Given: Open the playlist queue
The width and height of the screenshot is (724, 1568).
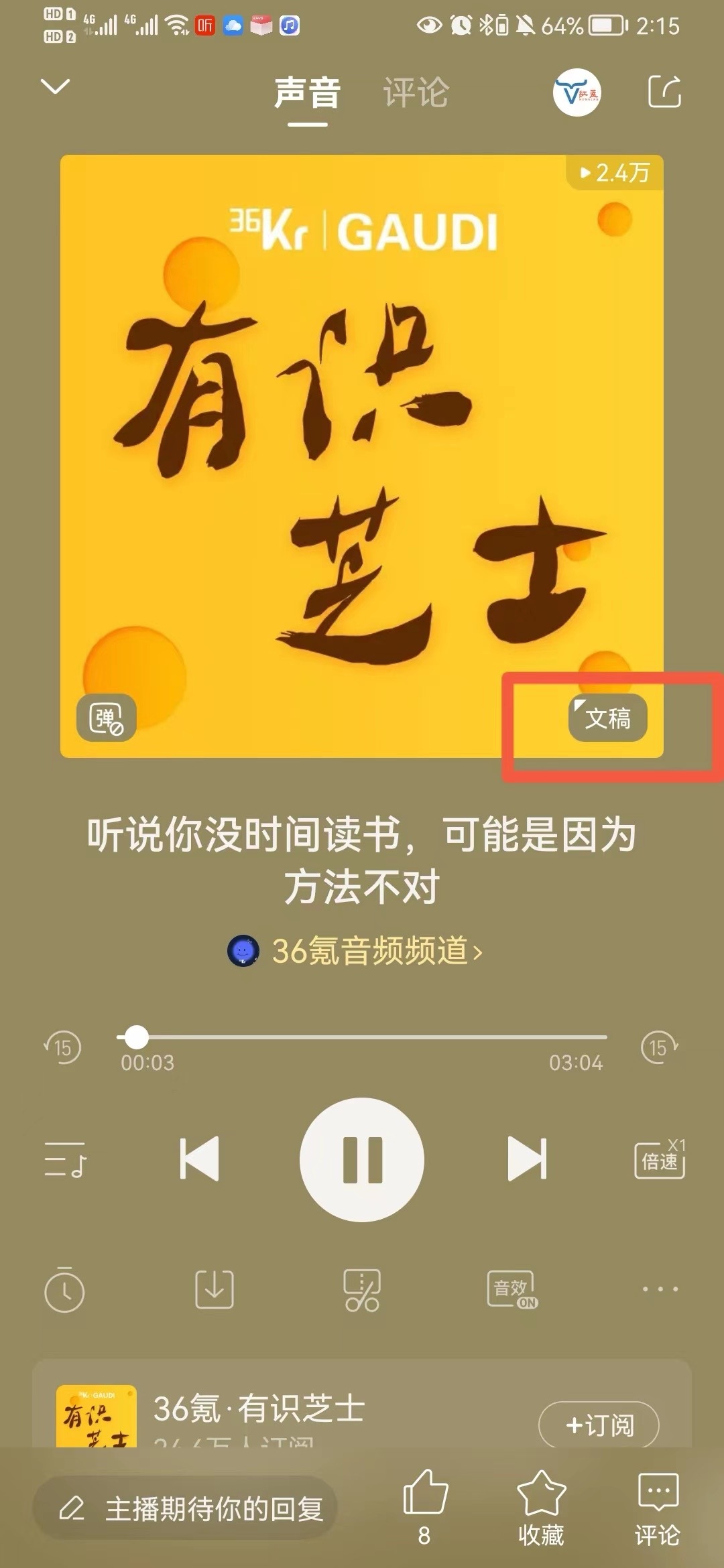Looking at the screenshot, I should pyautogui.click(x=65, y=1160).
